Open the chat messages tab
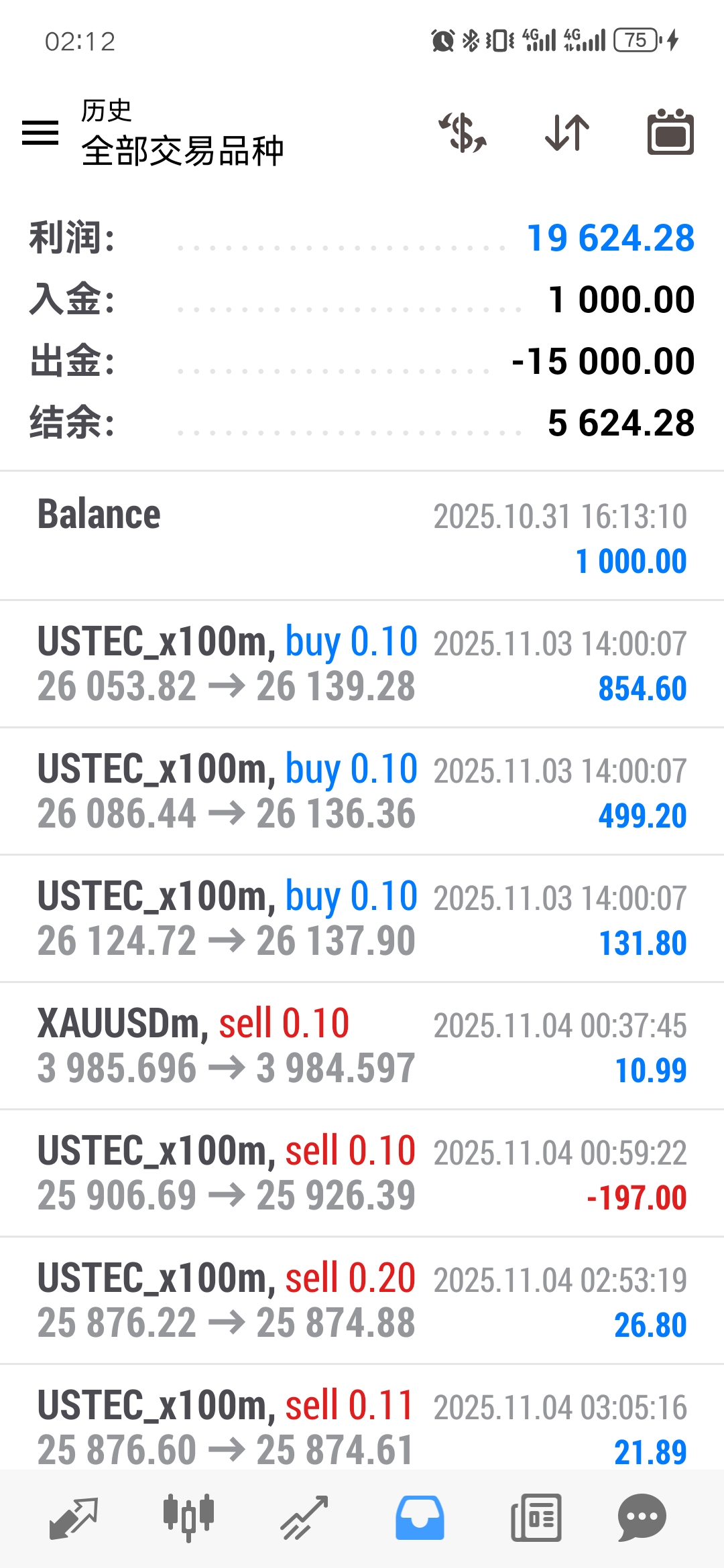The width and height of the screenshot is (724, 1568). click(642, 1518)
